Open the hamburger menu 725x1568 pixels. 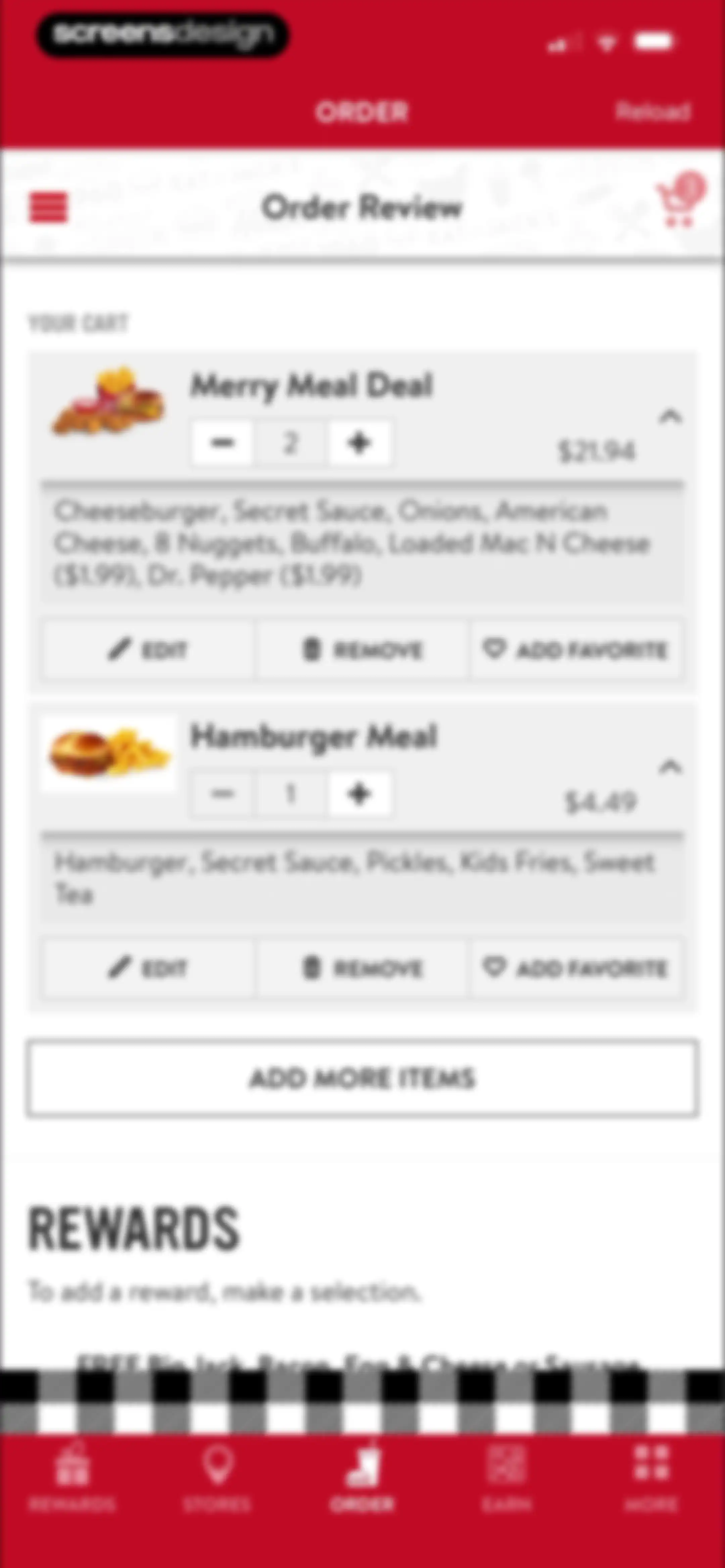tap(49, 207)
